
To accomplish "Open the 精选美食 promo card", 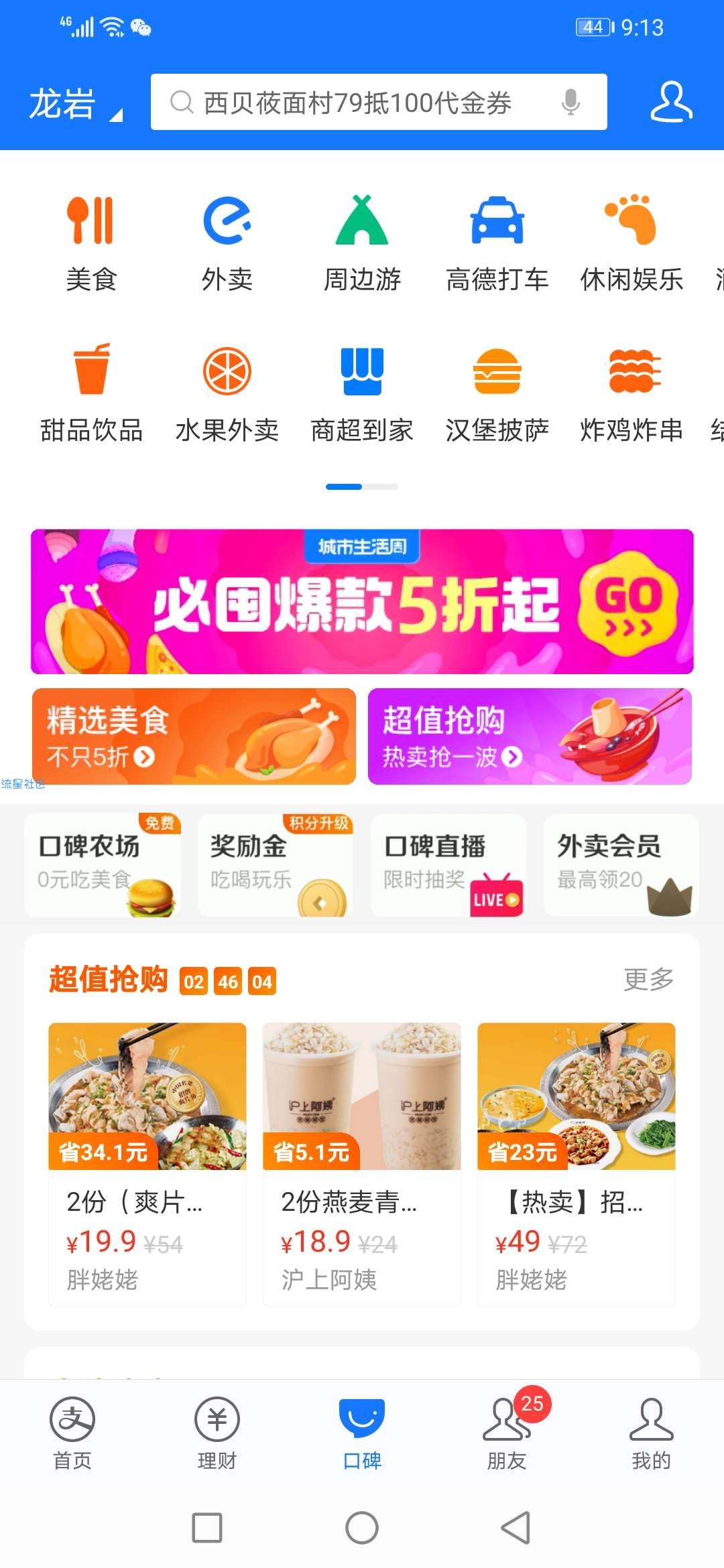I will pos(194,736).
